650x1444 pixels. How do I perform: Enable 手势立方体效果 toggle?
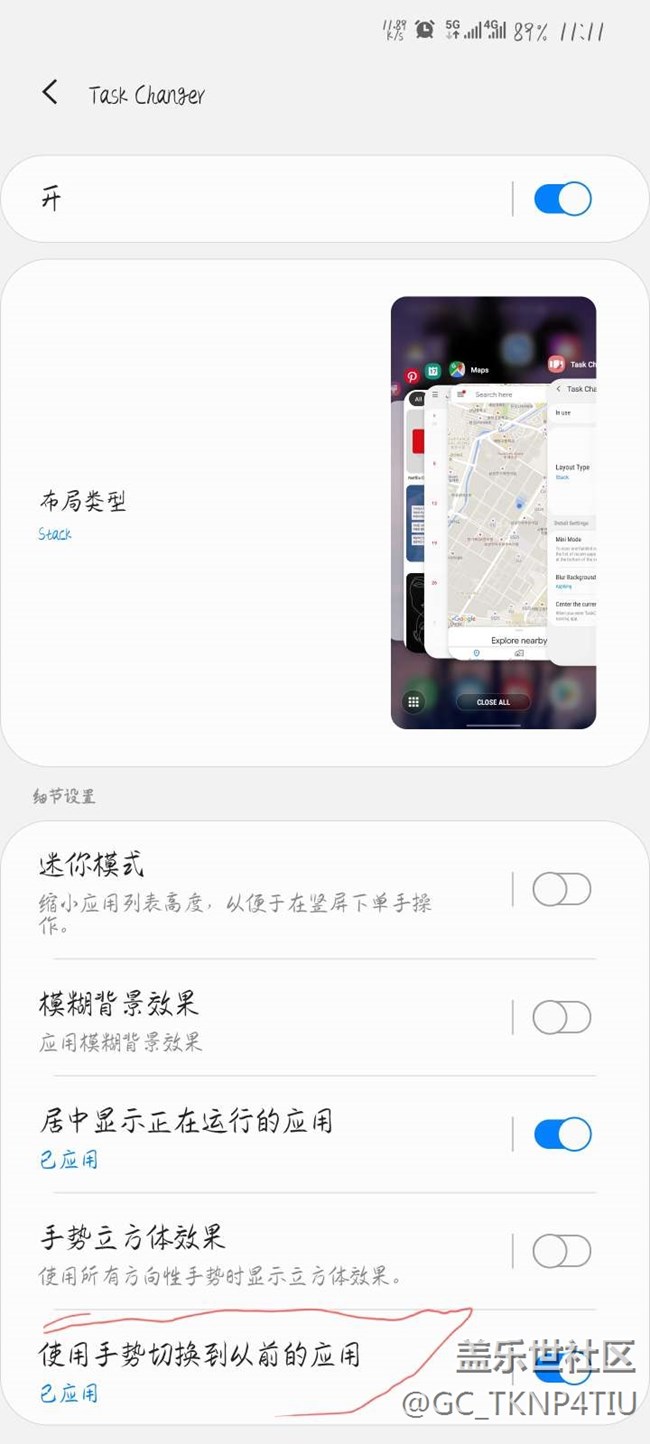click(x=562, y=1251)
